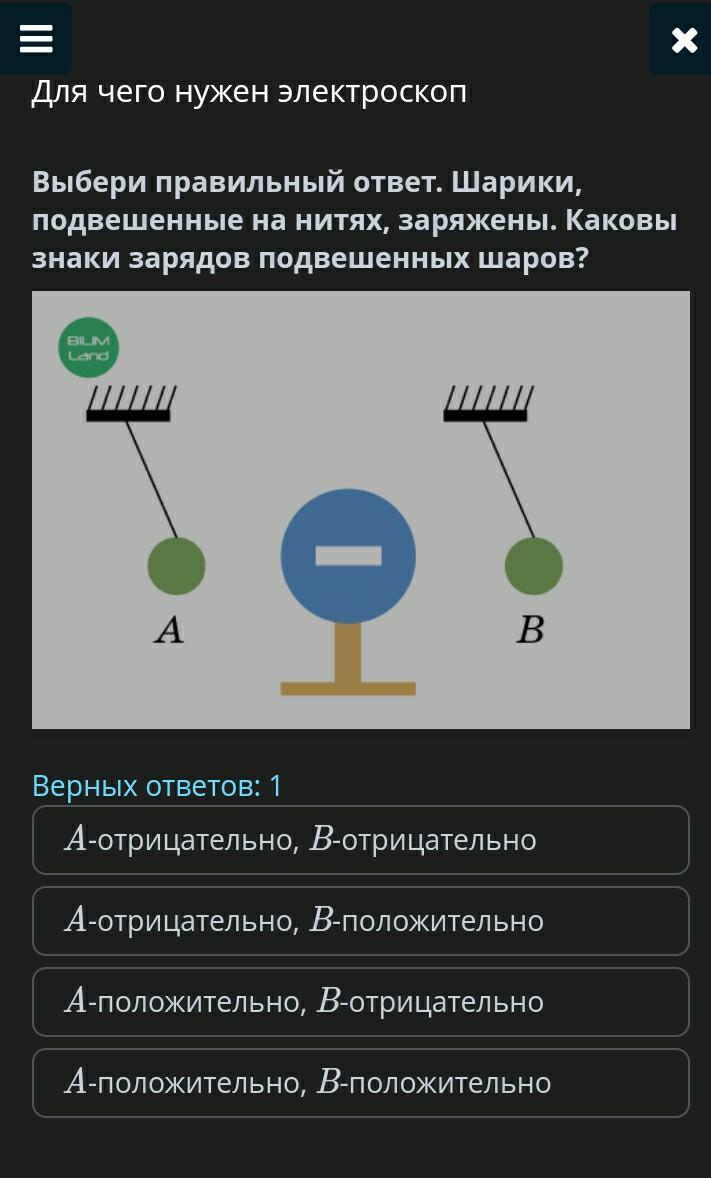Mark A-положительно, B-положительно as the answer
This screenshot has height=1178, width=711.
[x=360, y=1083]
